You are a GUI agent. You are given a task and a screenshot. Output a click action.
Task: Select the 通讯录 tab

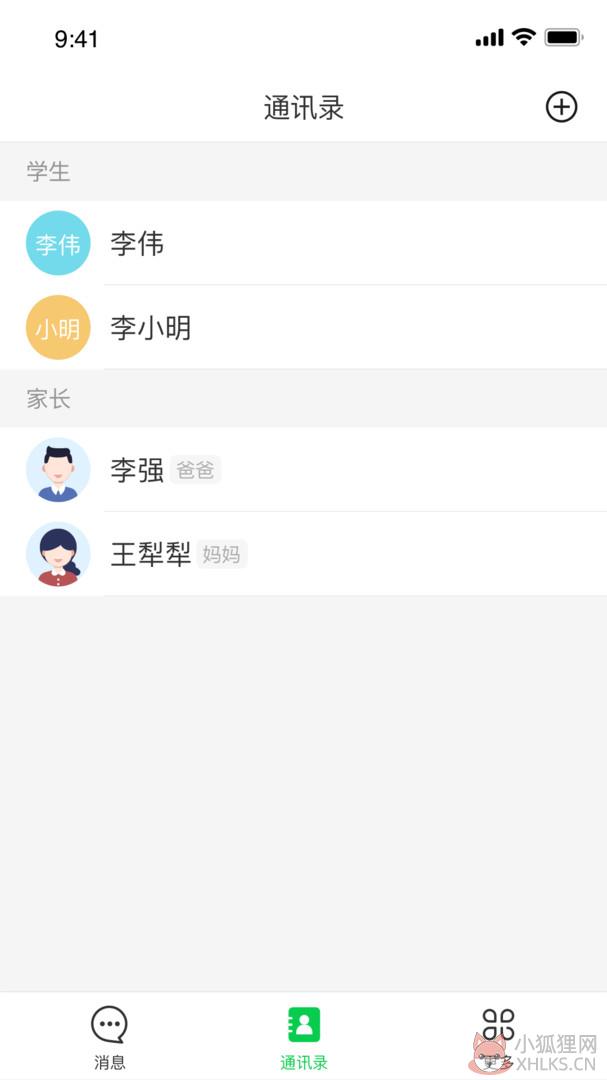304,1037
